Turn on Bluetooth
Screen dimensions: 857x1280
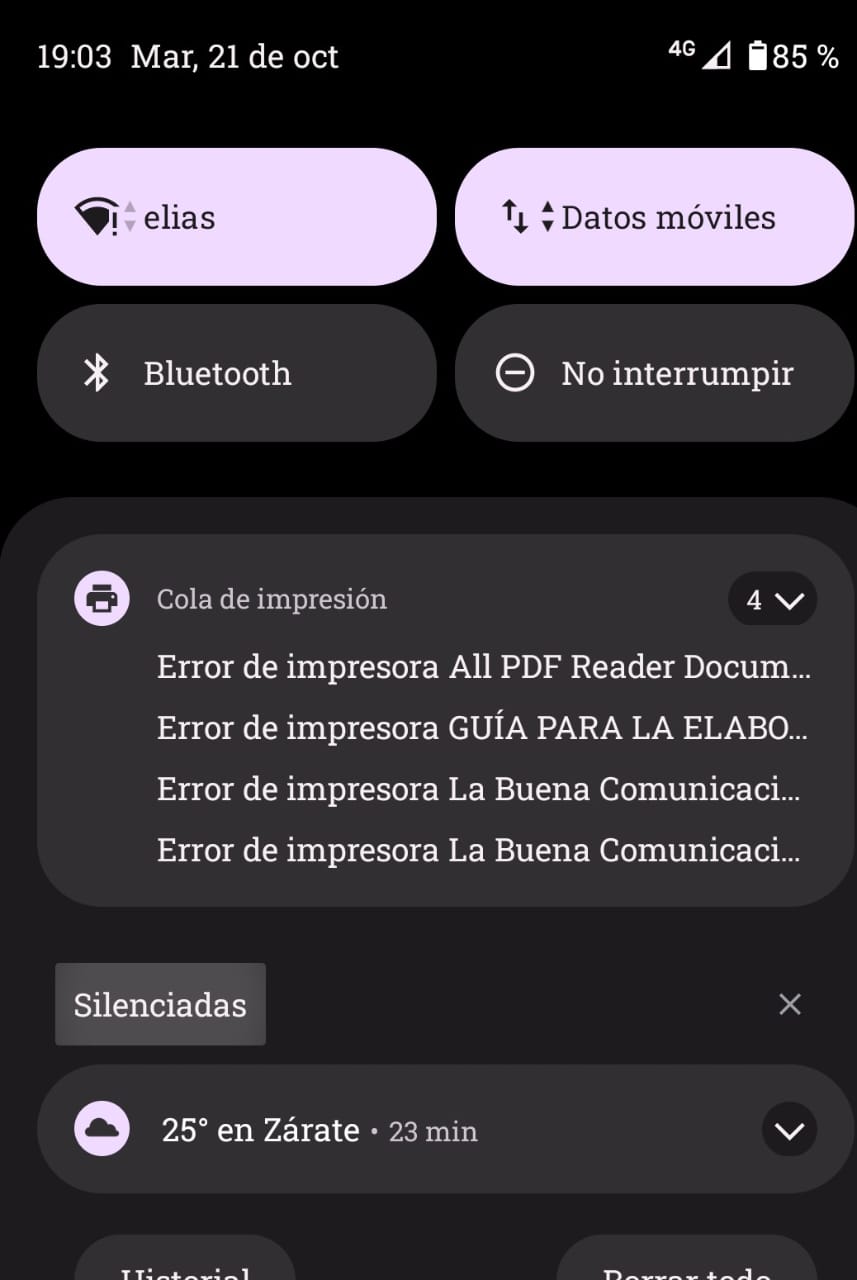click(236, 374)
